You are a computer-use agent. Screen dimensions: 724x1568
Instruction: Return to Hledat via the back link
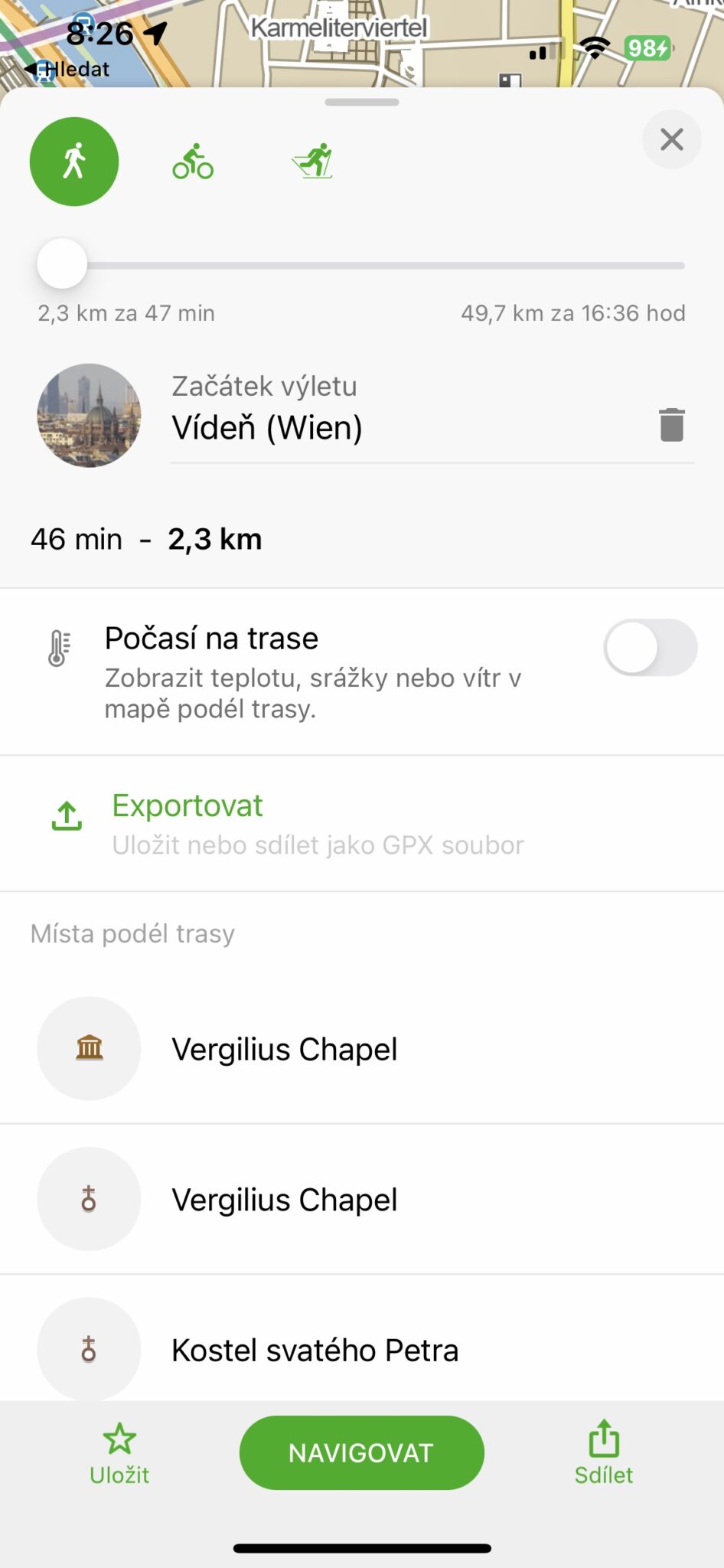69,70
